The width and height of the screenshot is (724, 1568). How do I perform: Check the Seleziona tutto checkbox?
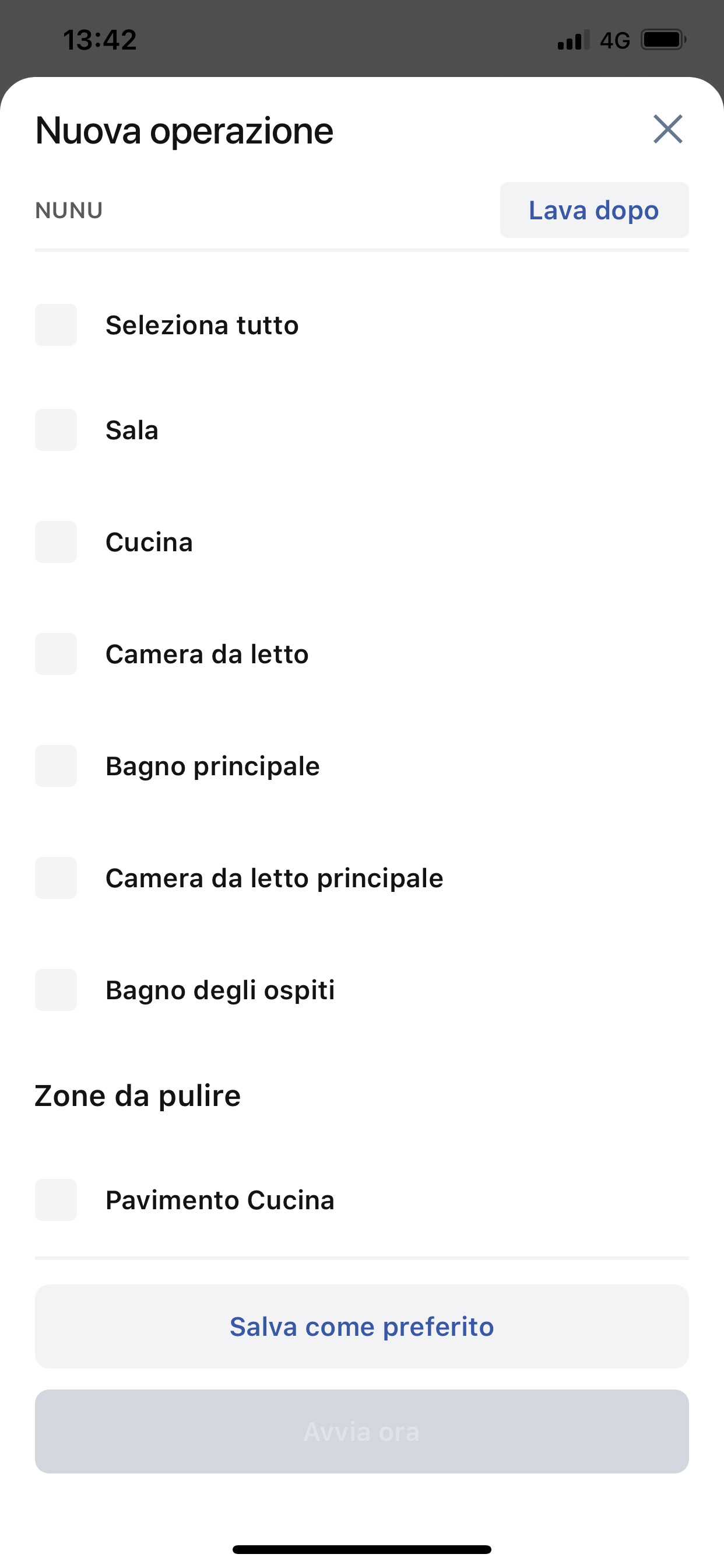(56, 325)
